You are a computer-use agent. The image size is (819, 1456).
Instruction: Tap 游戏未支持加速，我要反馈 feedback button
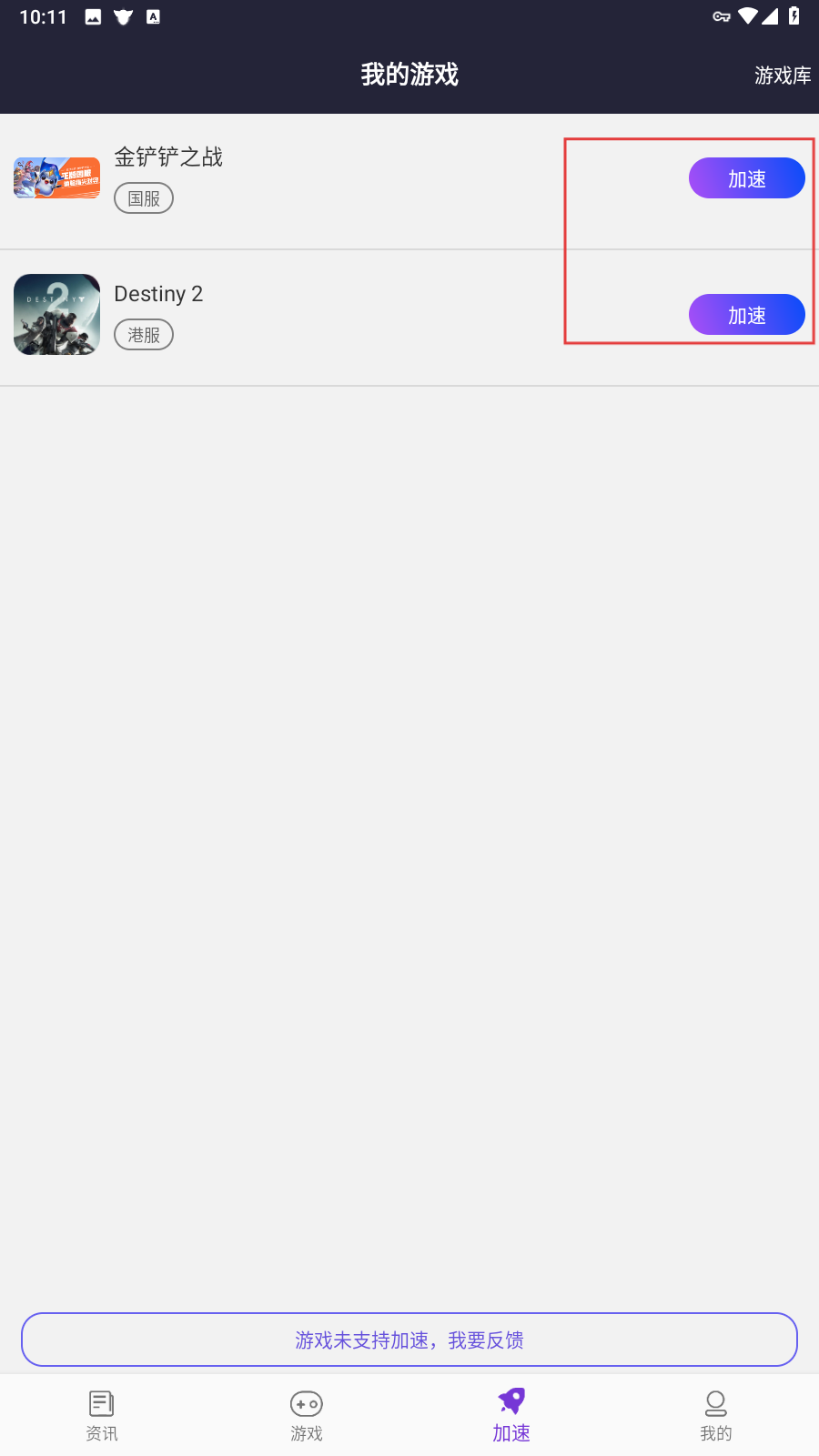(409, 1340)
